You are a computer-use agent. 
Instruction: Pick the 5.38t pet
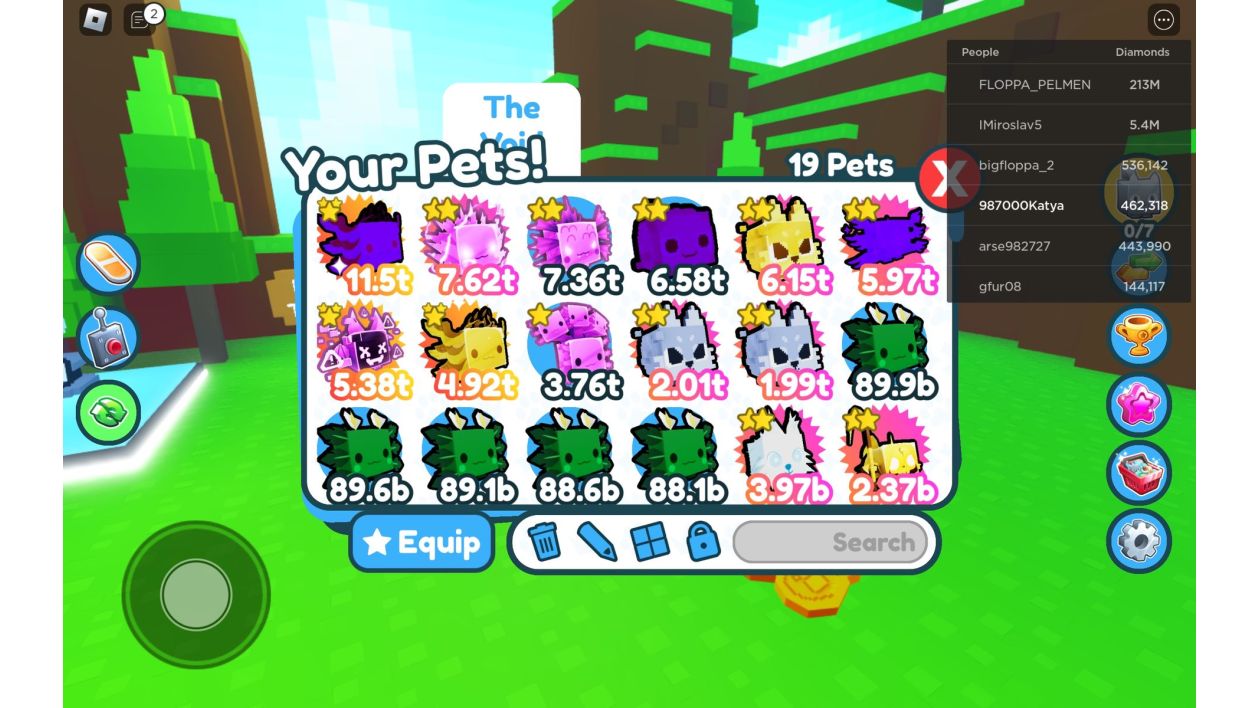(x=361, y=351)
